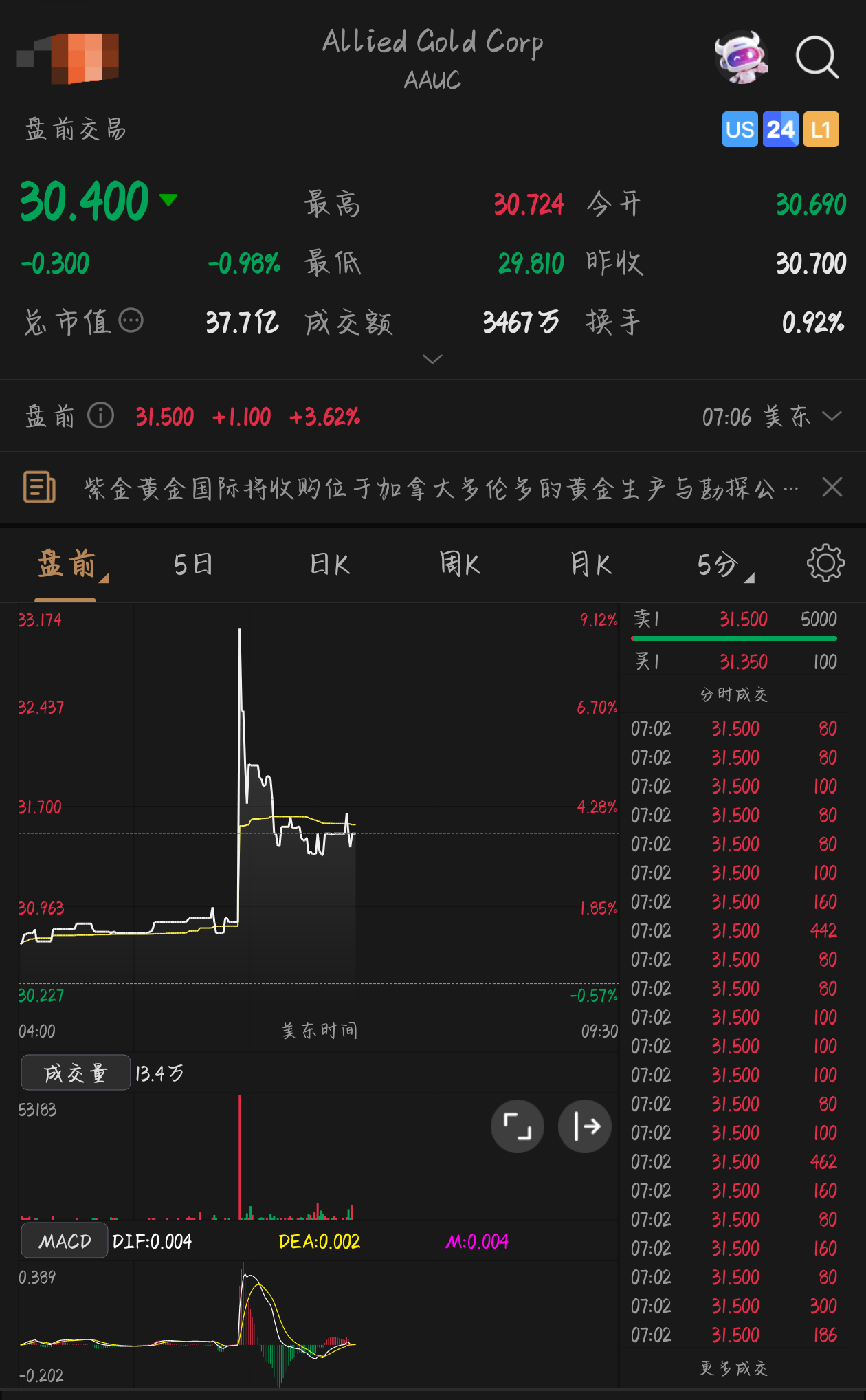View the 月K chart tab
The image size is (866, 1400).
tap(590, 565)
